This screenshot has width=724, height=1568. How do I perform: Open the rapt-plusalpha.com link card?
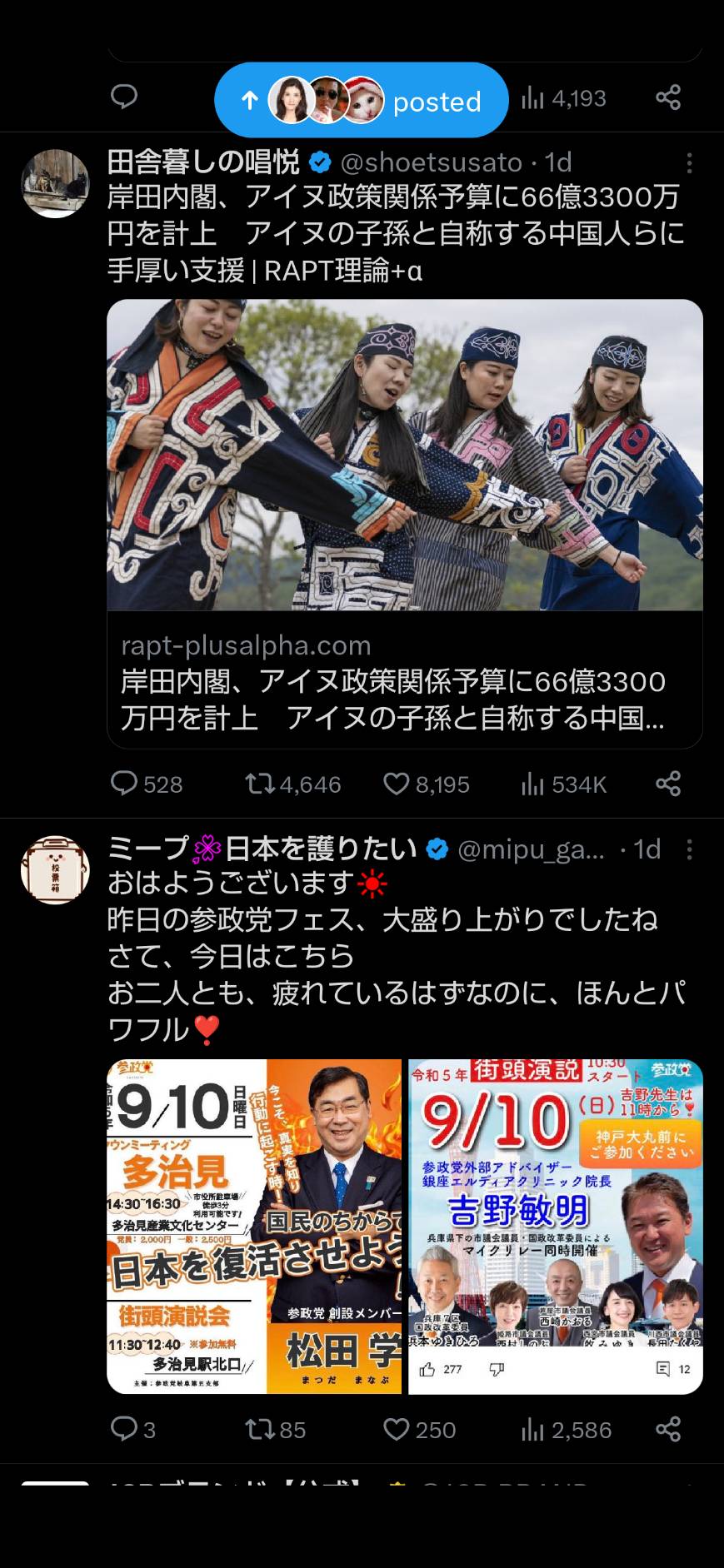[x=405, y=523]
